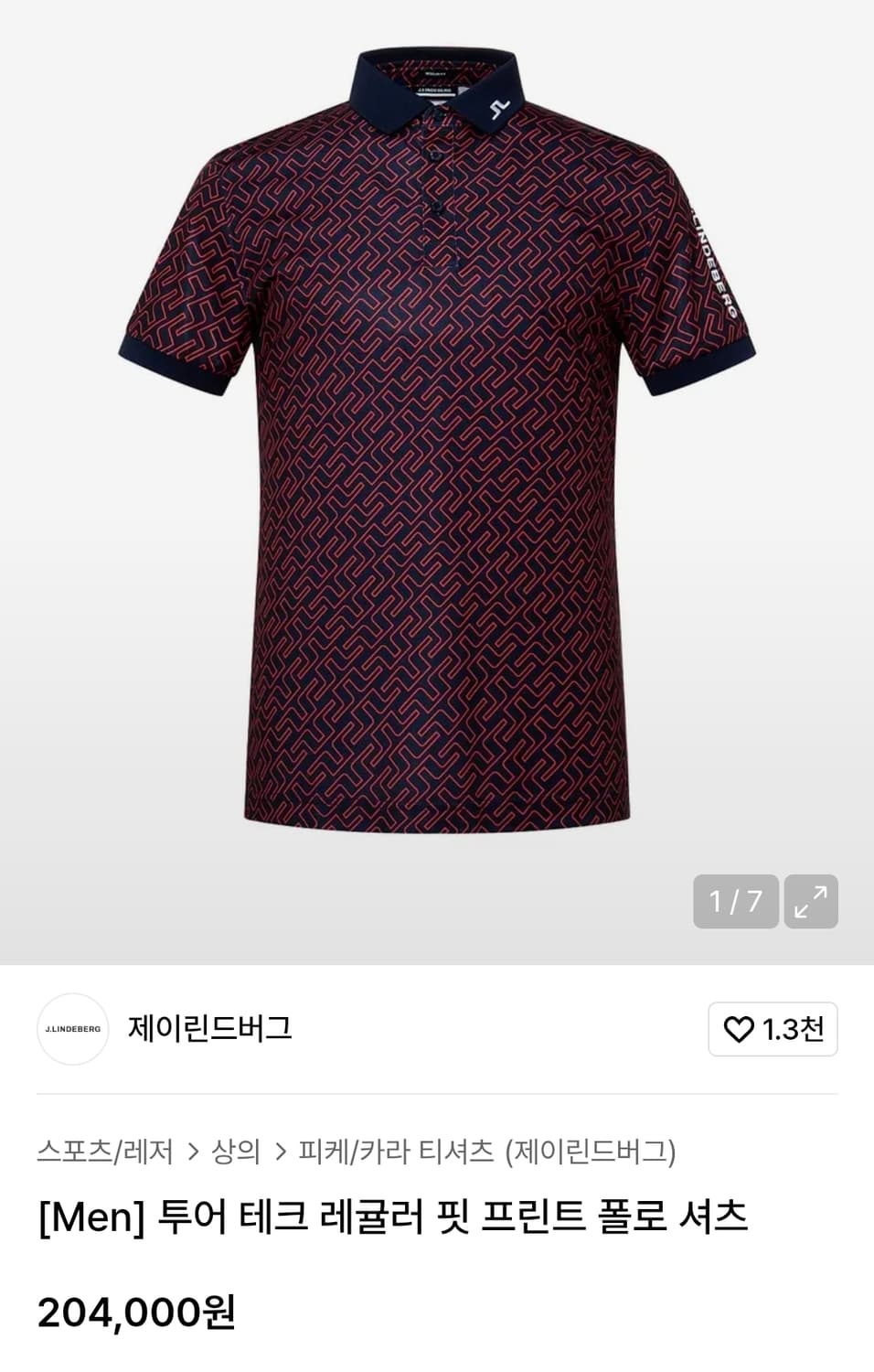Open the 제이린드버그 seller page

tap(210, 1030)
